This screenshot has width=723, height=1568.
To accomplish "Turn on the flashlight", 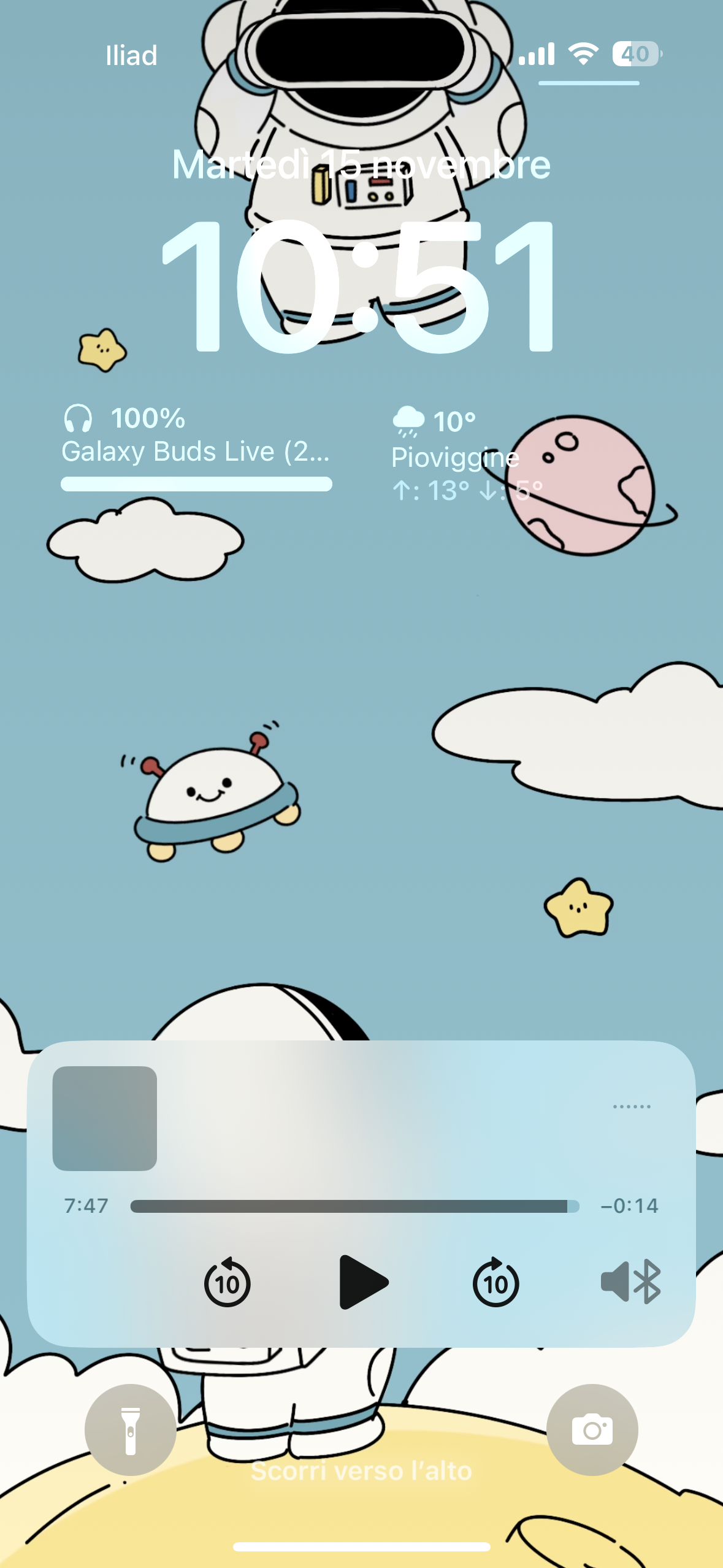I will (x=131, y=1429).
